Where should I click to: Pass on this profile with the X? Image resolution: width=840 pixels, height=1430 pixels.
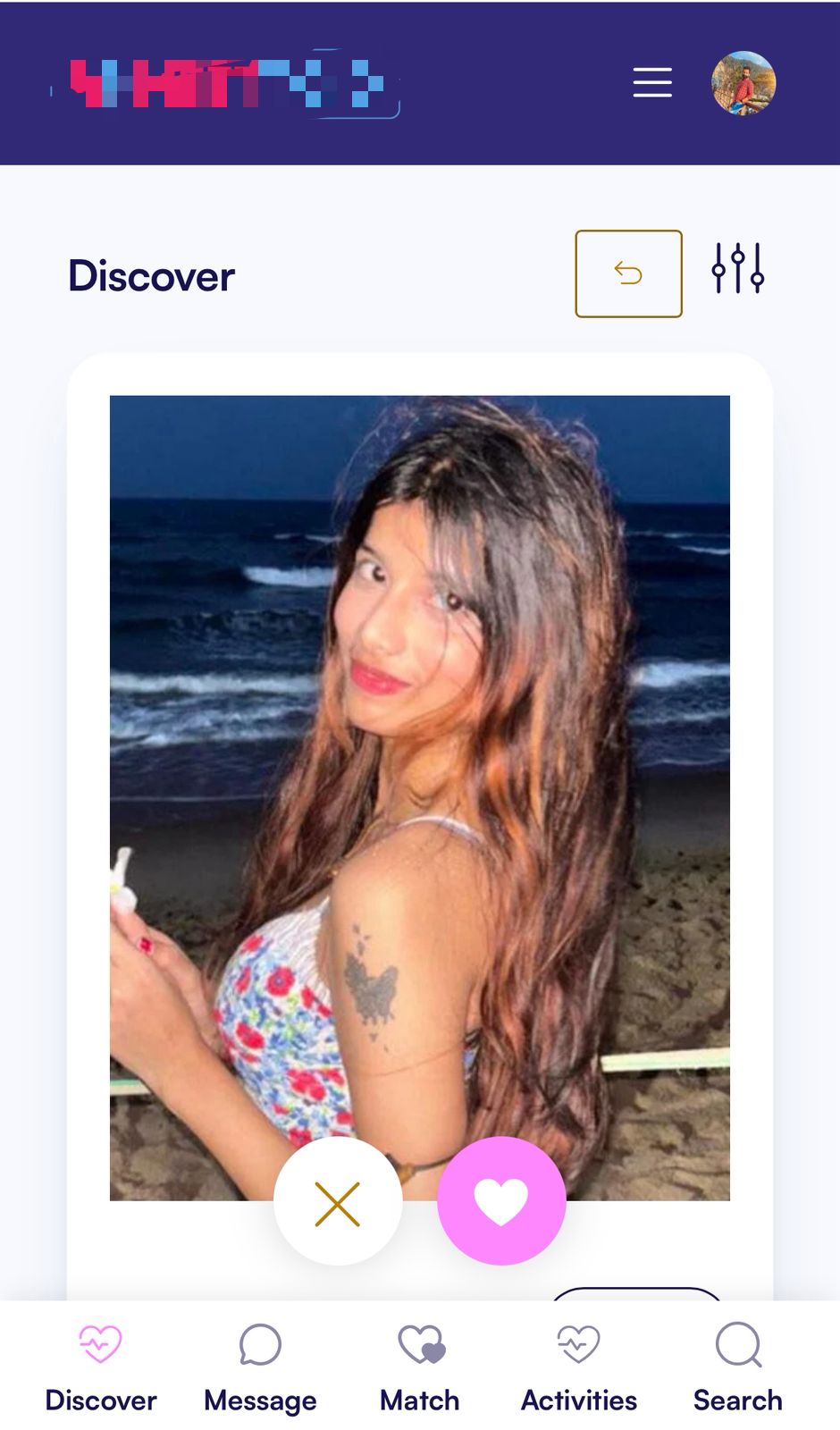tap(338, 1201)
